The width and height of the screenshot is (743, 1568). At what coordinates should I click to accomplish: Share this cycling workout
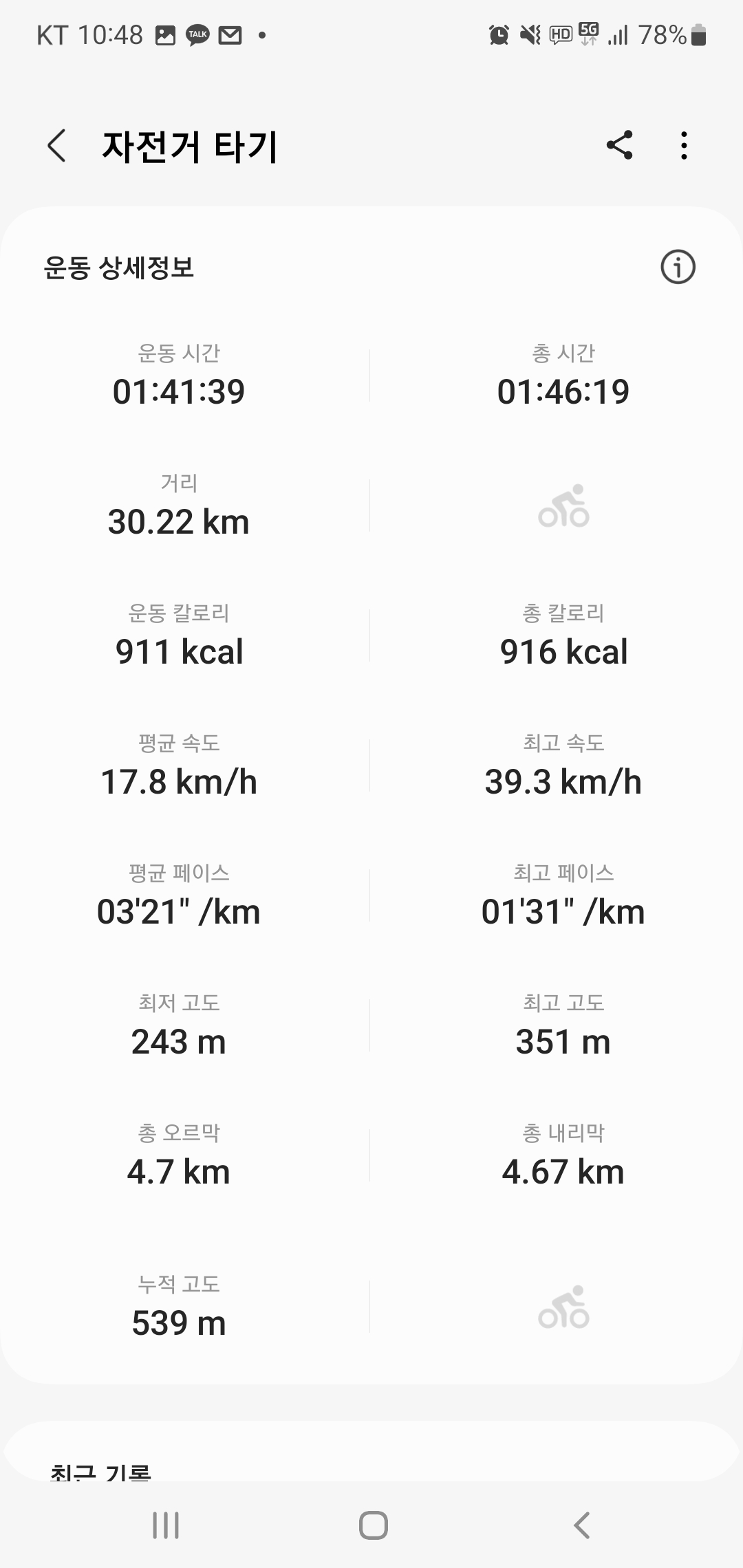[x=619, y=145]
